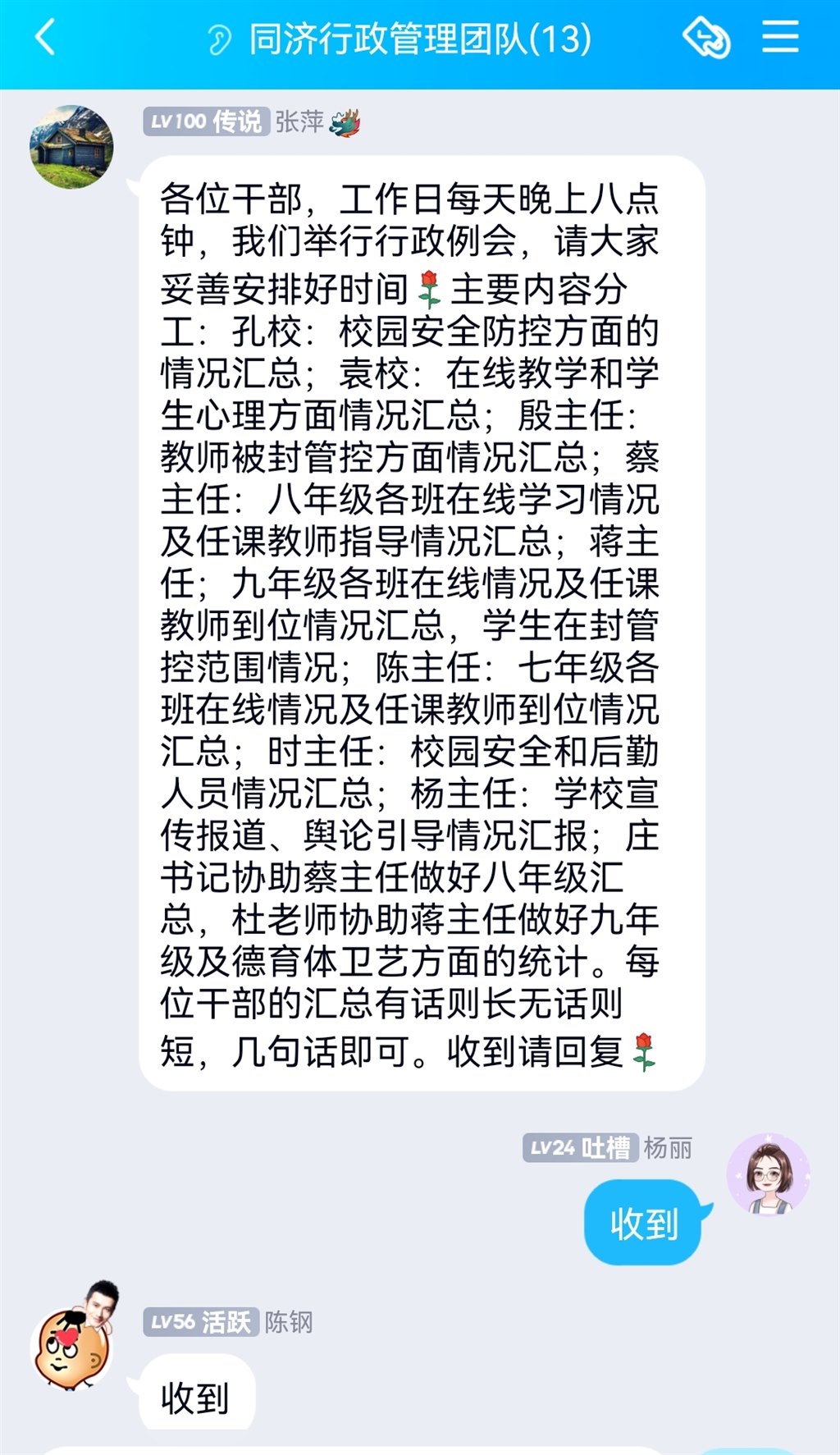View 张萍's profile avatar
The height and width of the screenshot is (1455, 840).
[x=71, y=147]
